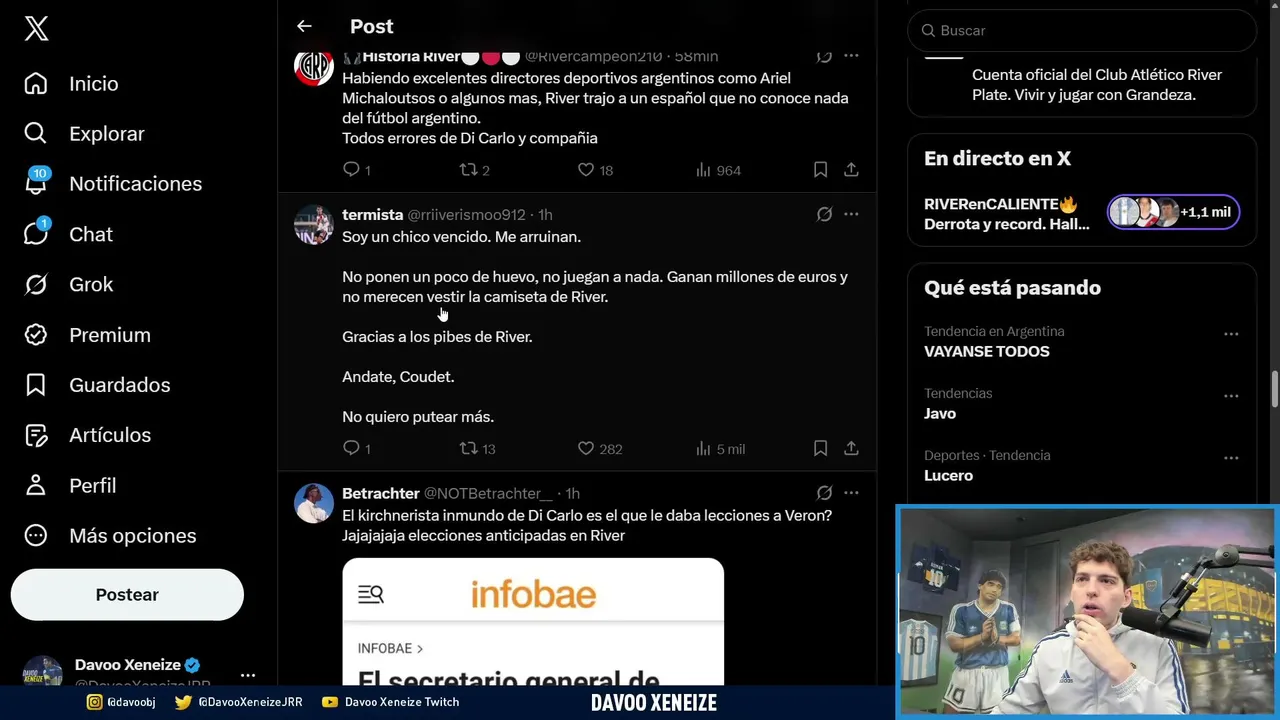Share the Historia River post
1280x720 pixels.
851,170
